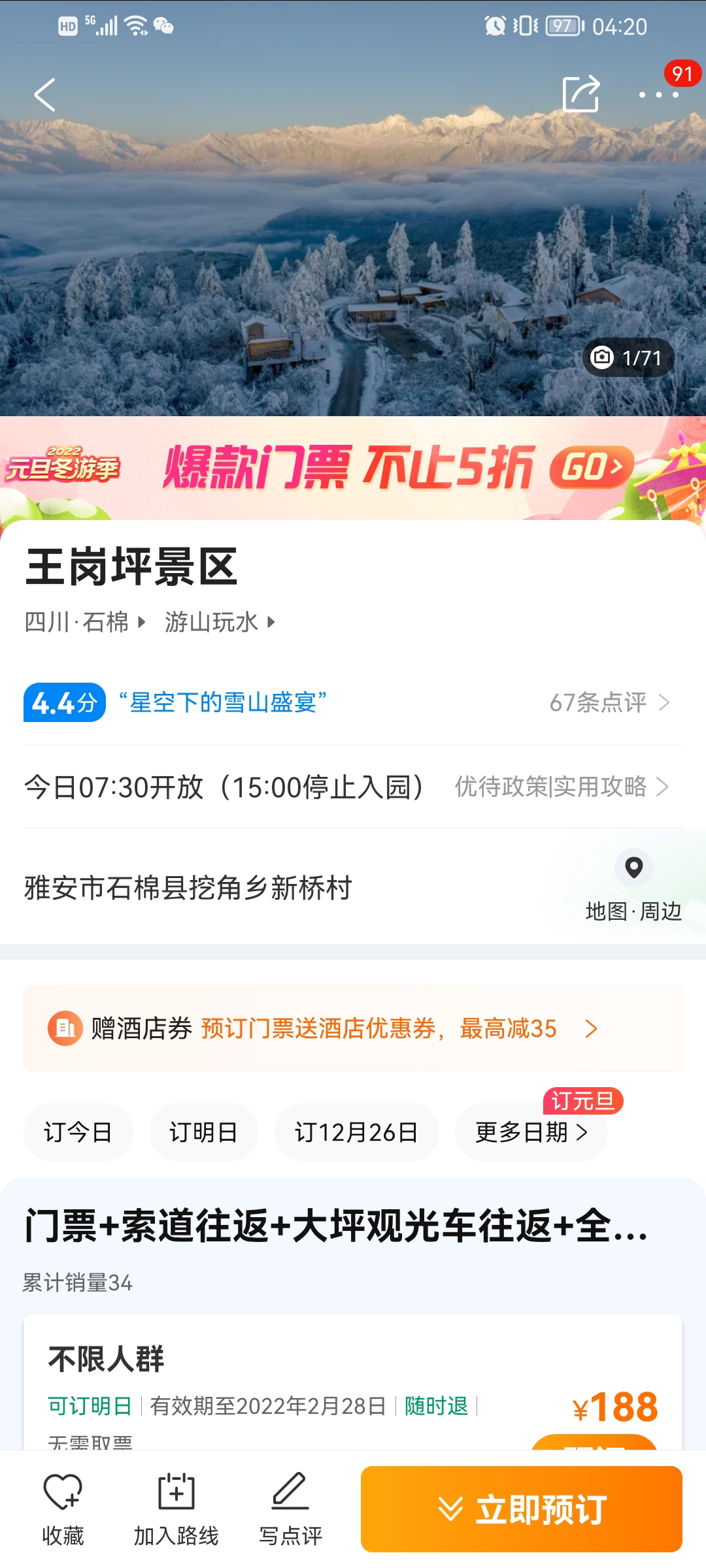Open the 1/71 photo gallery
The image size is (706, 1568).
click(x=628, y=357)
